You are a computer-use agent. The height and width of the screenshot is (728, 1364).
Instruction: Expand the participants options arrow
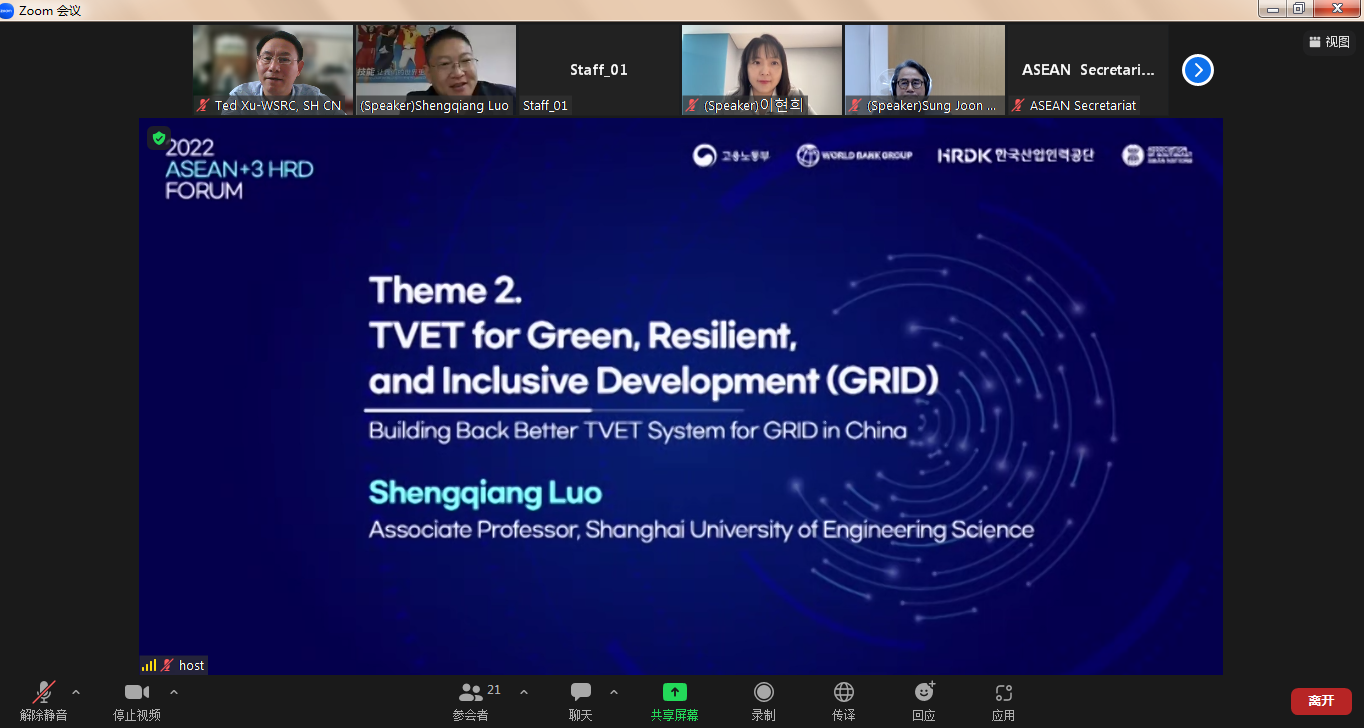pos(524,692)
